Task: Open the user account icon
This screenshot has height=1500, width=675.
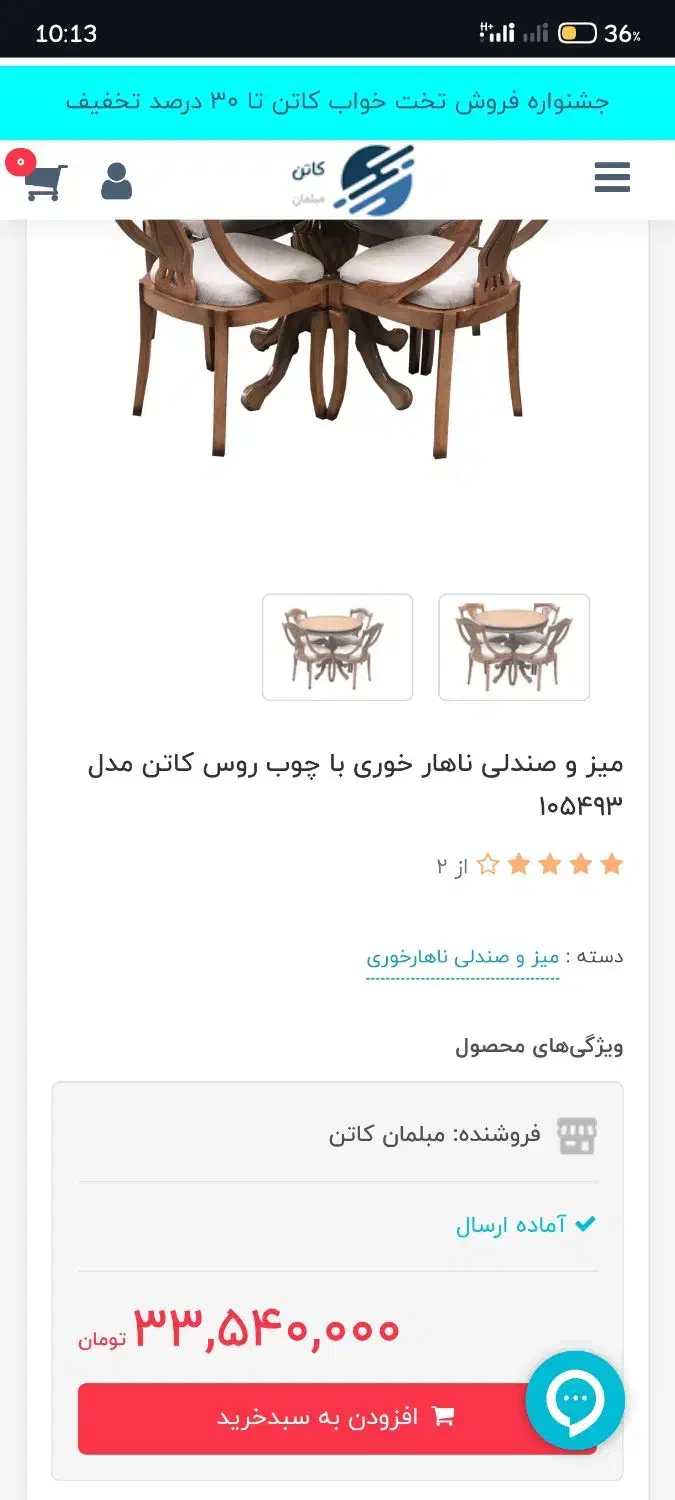Action: point(117,181)
